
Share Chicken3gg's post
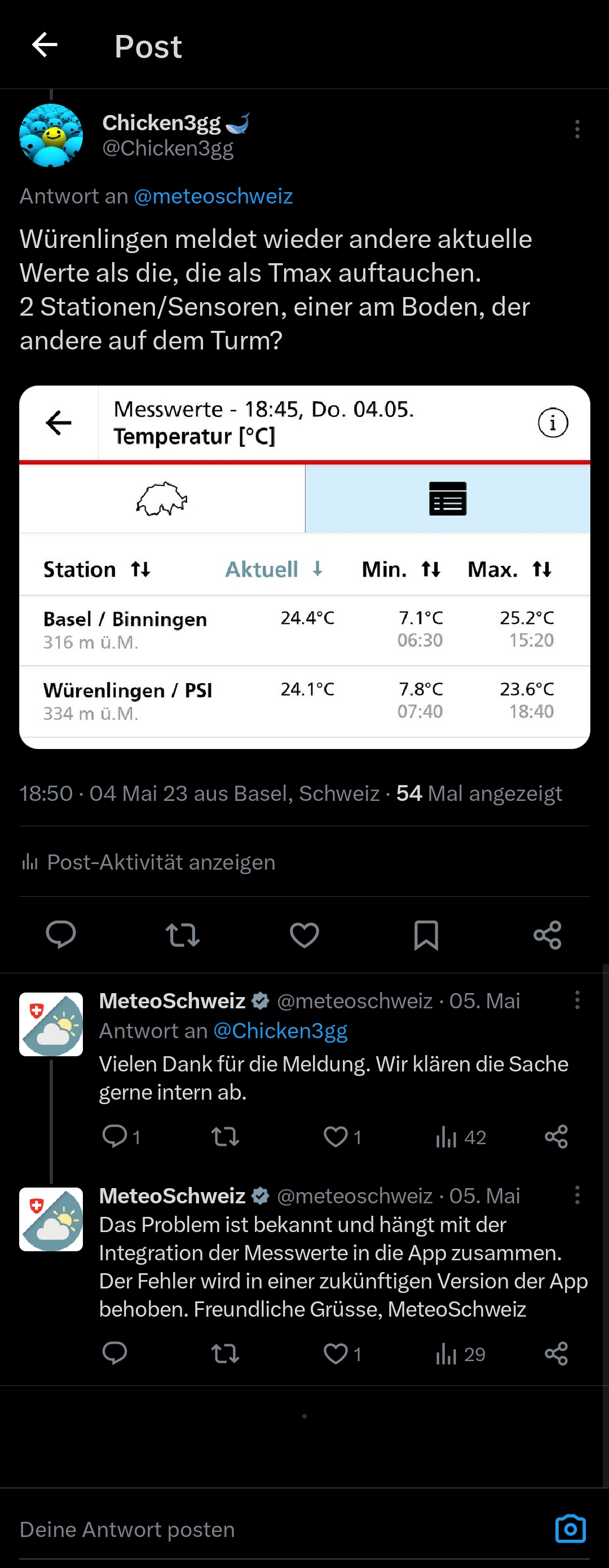[548, 935]
